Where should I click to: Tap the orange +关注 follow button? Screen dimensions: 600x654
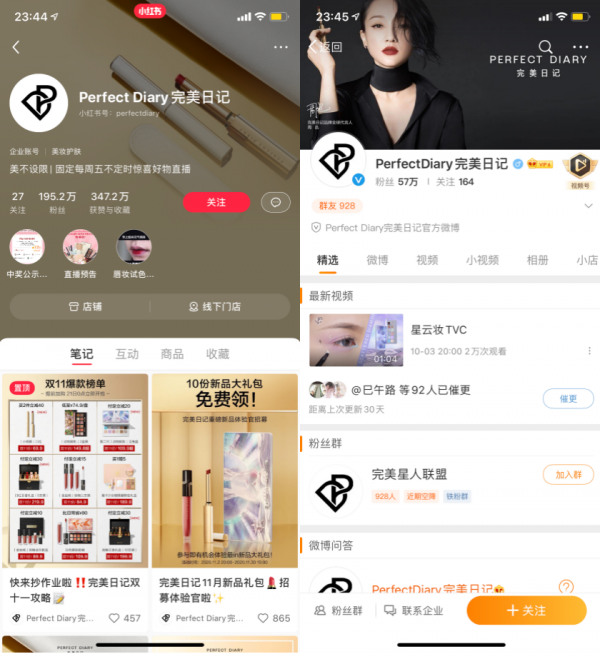click(x=526, y=610)
